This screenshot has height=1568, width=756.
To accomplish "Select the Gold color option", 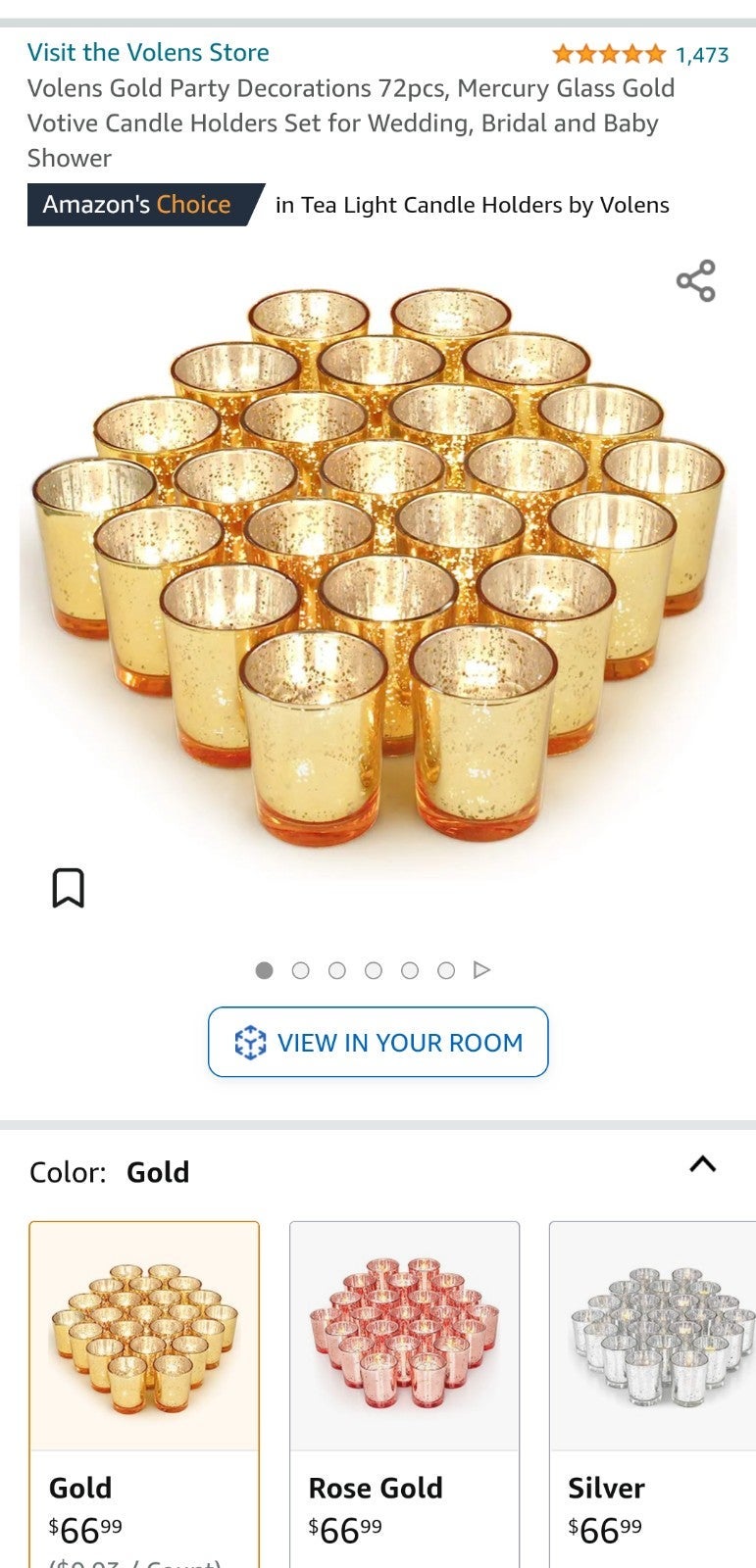I will pyautogui.click(x=144, y=1394).
